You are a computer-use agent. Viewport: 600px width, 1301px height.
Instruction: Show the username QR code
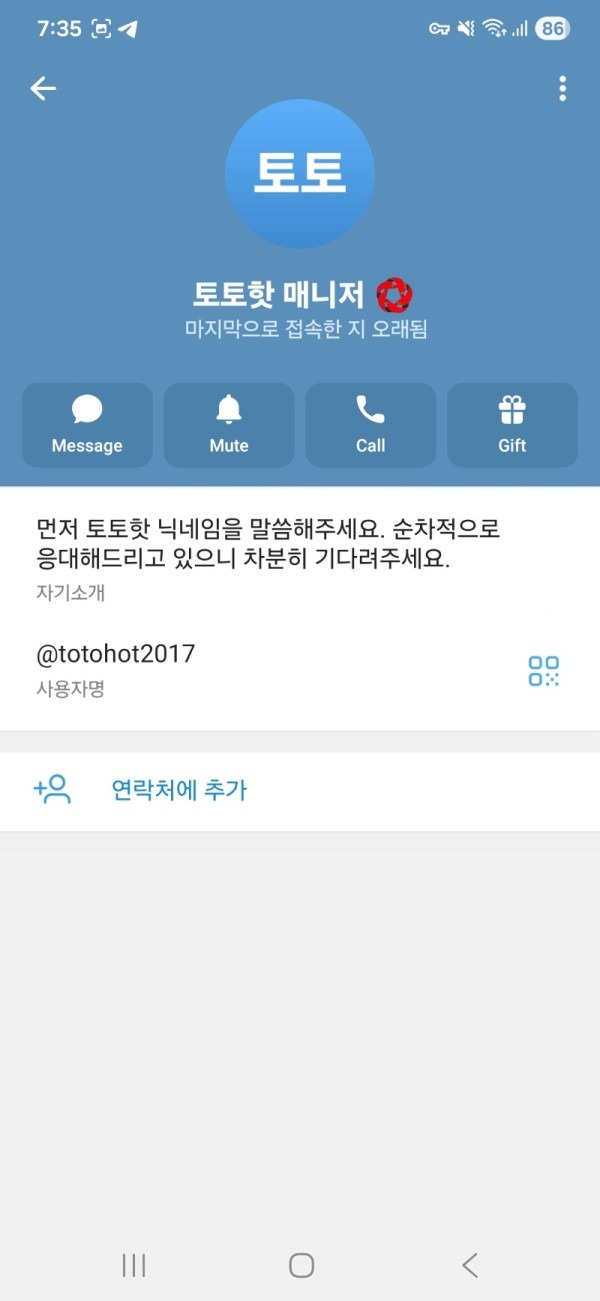pyautogui.click(x=544, y=671)
